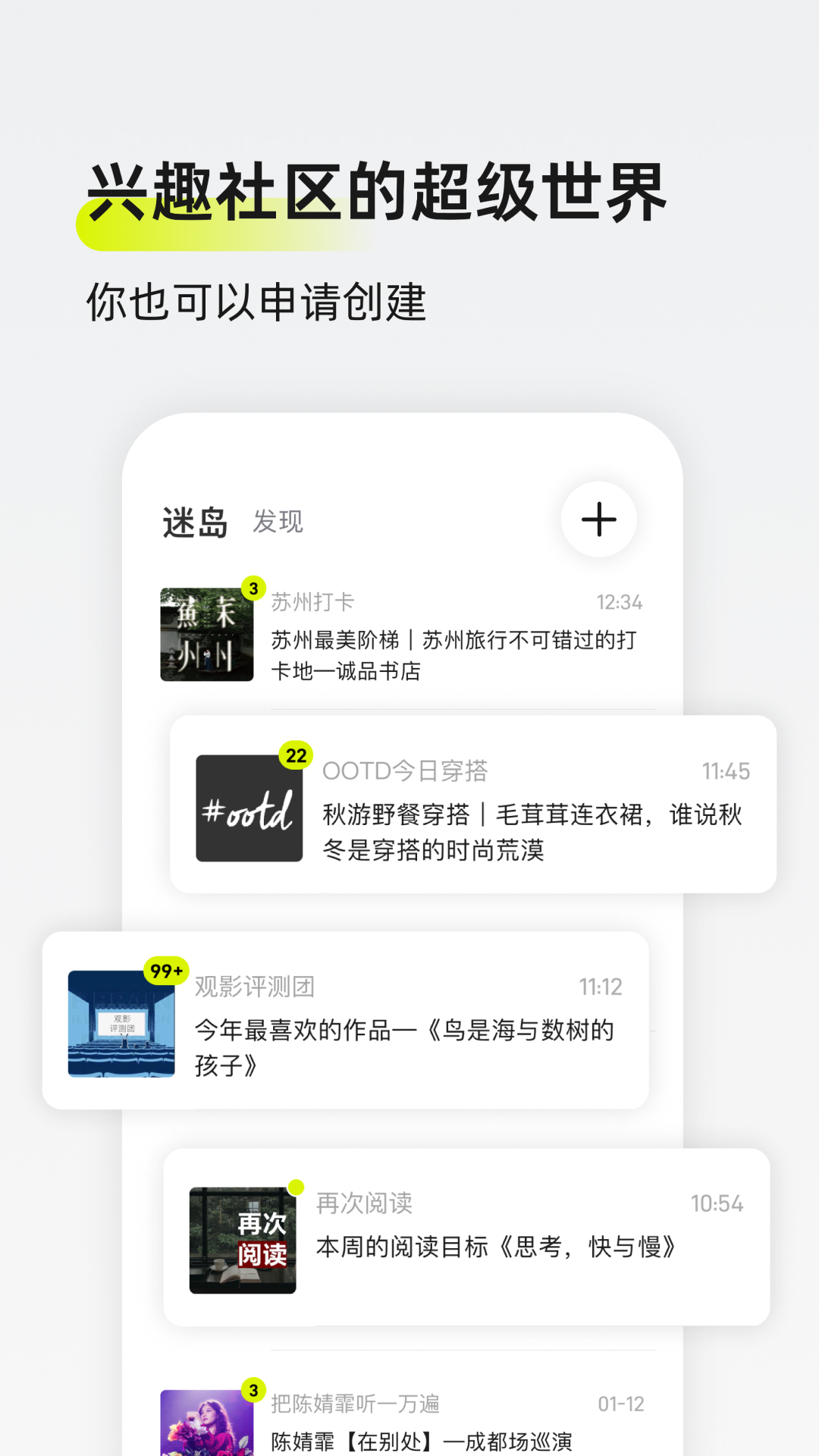Image resolution: width=819 pixels, height=1456 pixels.
Task: Tap the 再次阅读 community avatar
Action: point(241,1238)
